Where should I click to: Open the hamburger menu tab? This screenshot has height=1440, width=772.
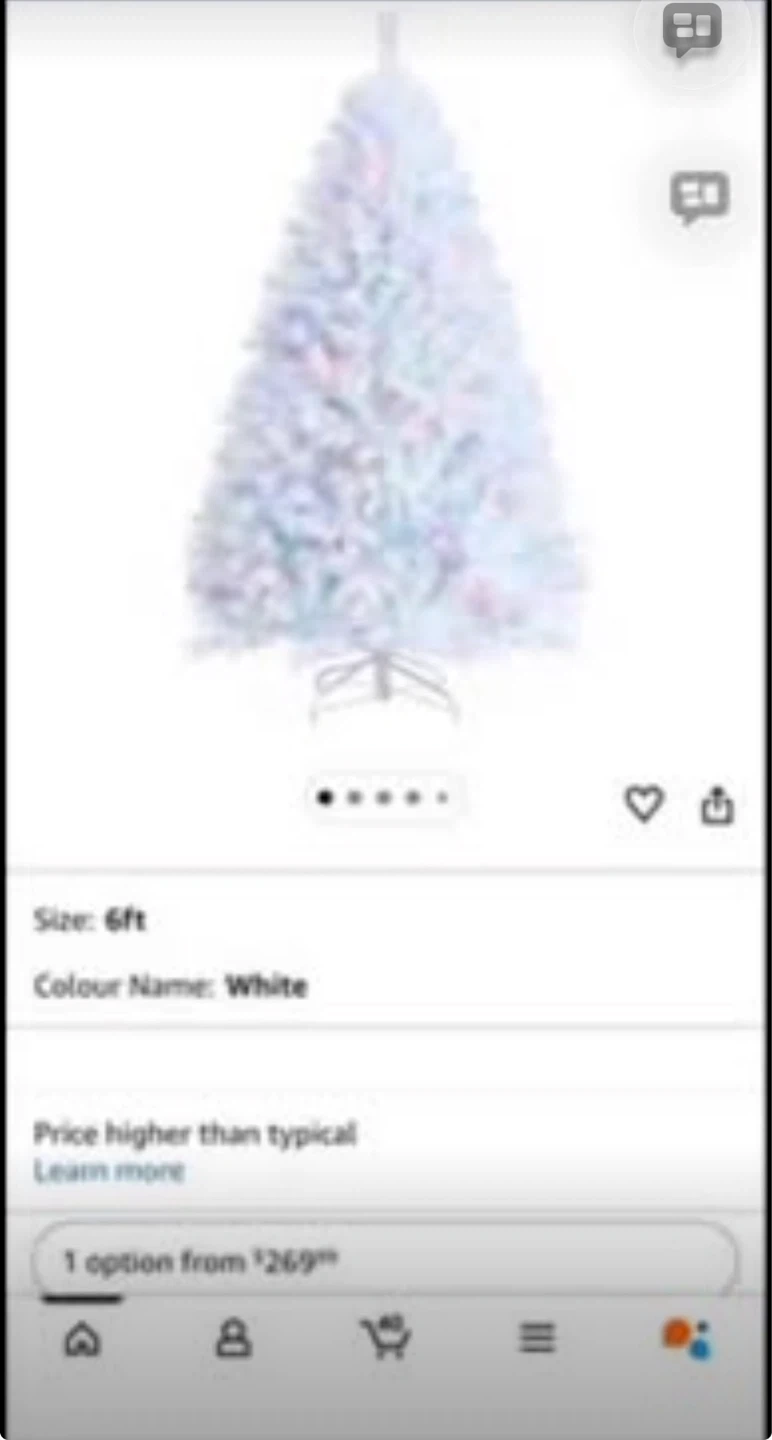pyautogui.click(x=537, y=1338)
